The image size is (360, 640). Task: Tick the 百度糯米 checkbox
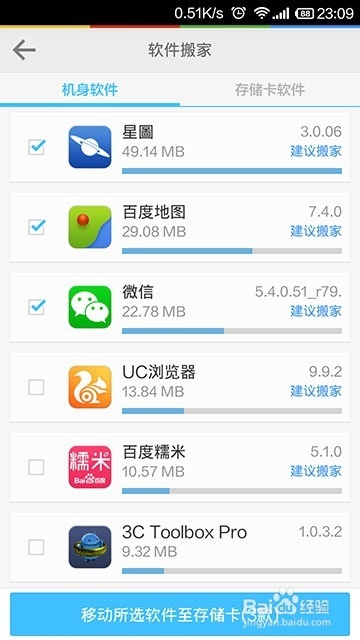[36, 467]
